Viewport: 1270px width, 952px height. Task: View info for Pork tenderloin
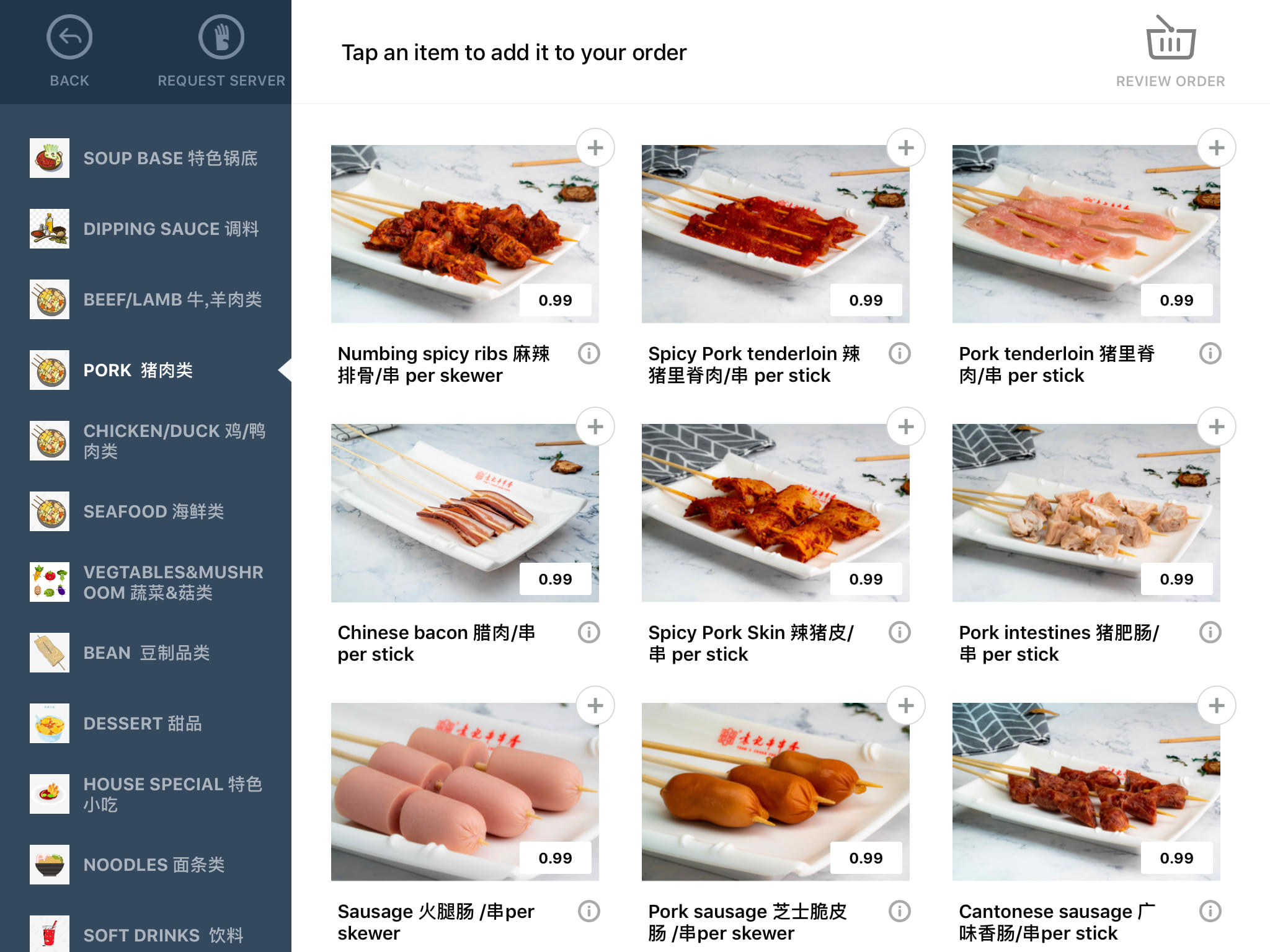click(x=1210, y=354)
